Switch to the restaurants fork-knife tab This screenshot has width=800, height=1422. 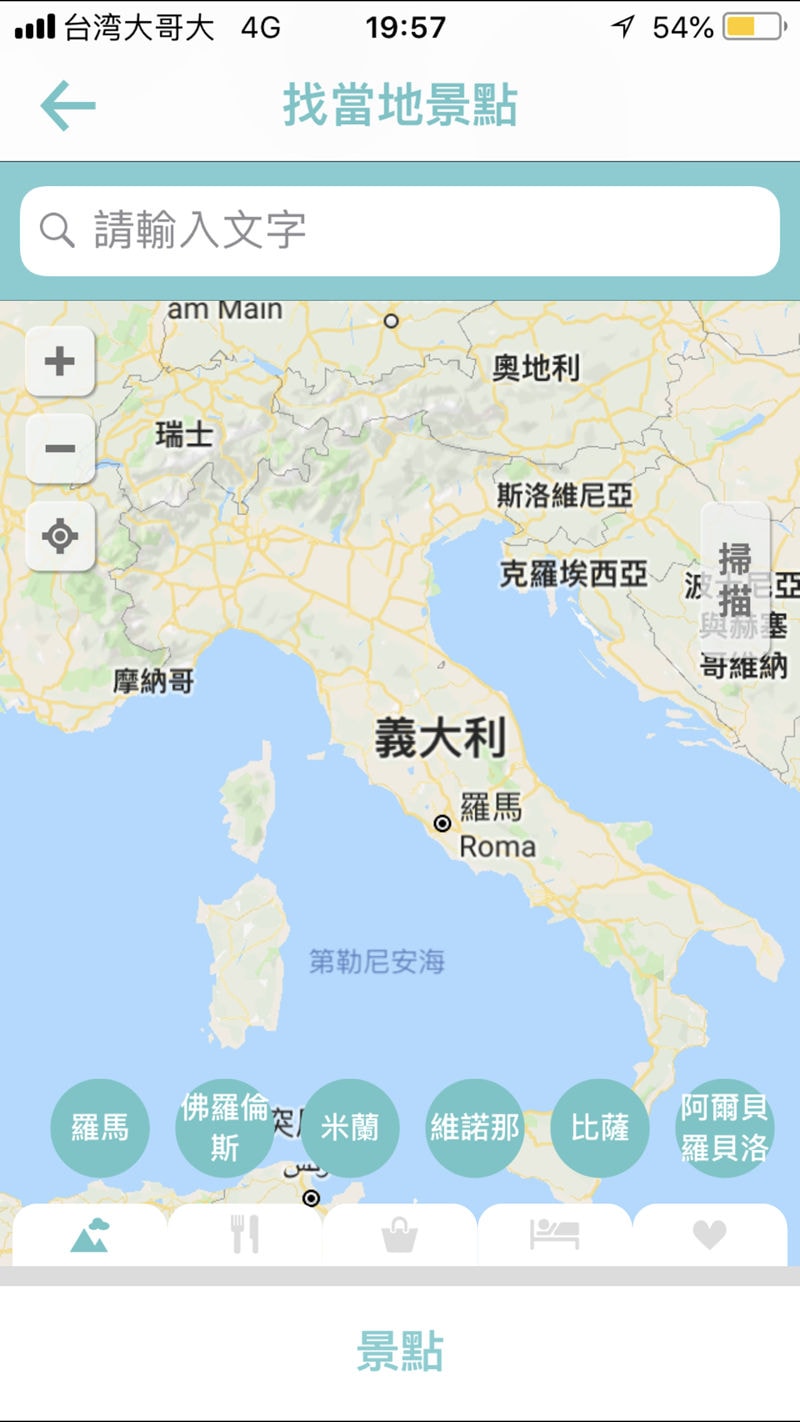coord(245,1236)
